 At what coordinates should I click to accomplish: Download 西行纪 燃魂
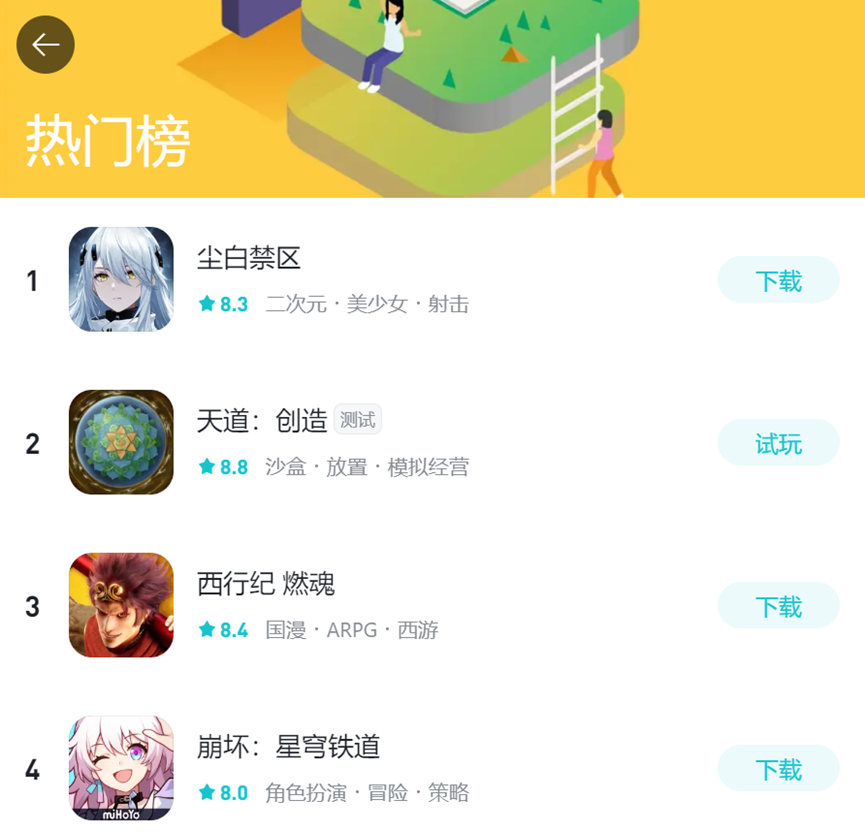click(778, 606)
